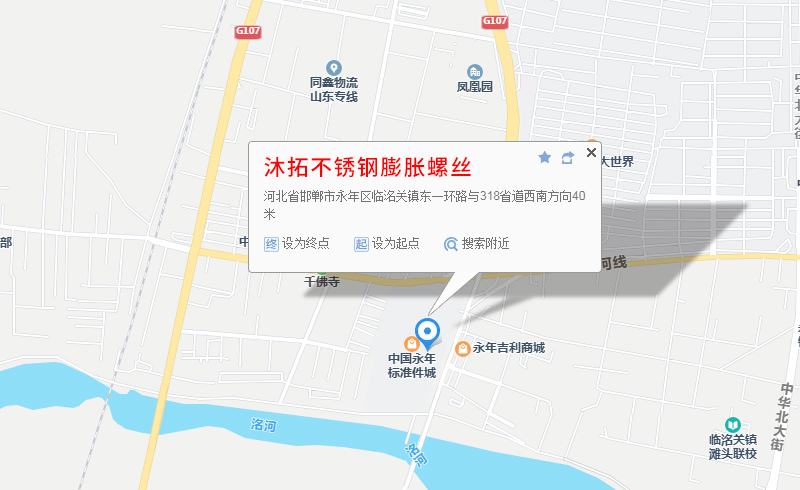Open 搜索附近 to search nearby
800x490 pixels.
click(x=477, y=243)
